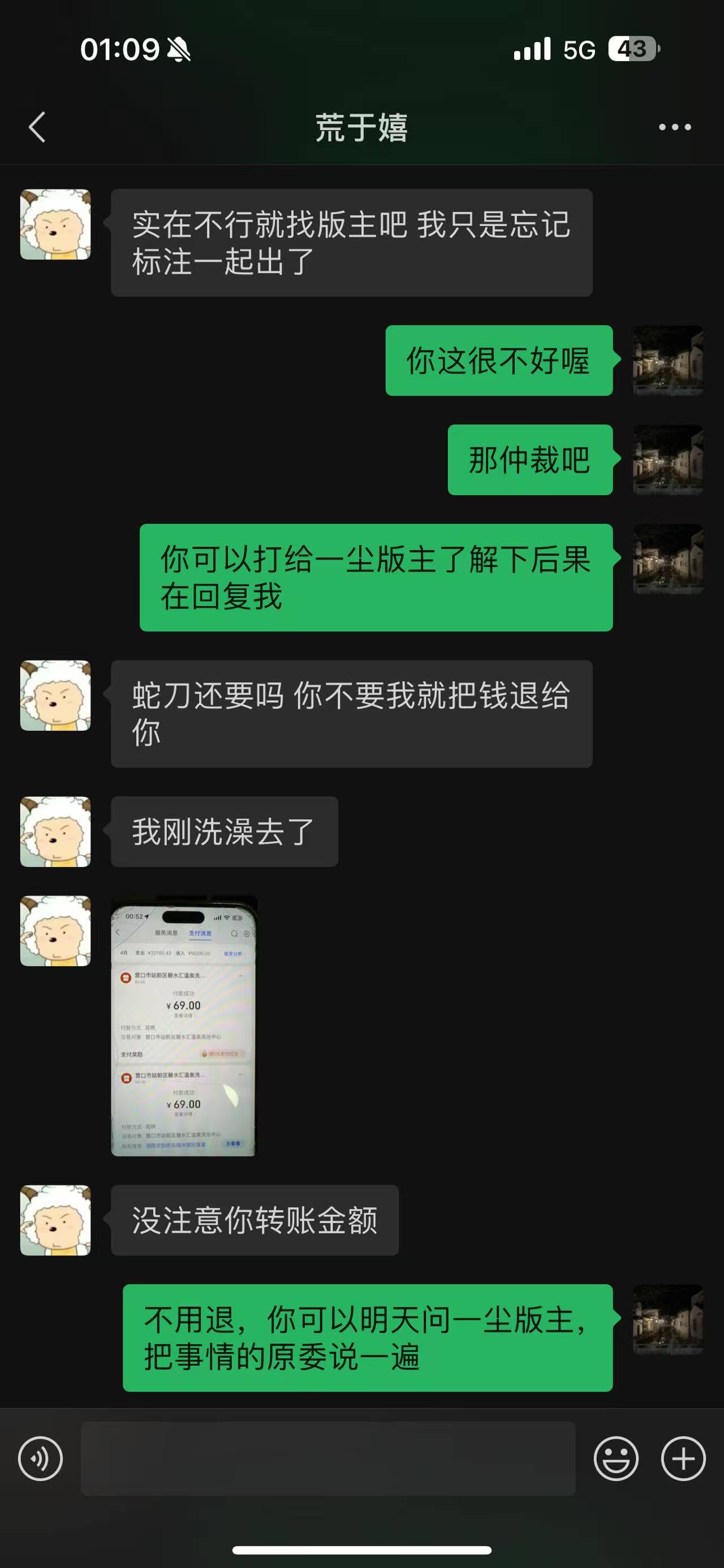
Task: Open the shared payment screenshot image
Action: coord(184,1026)
